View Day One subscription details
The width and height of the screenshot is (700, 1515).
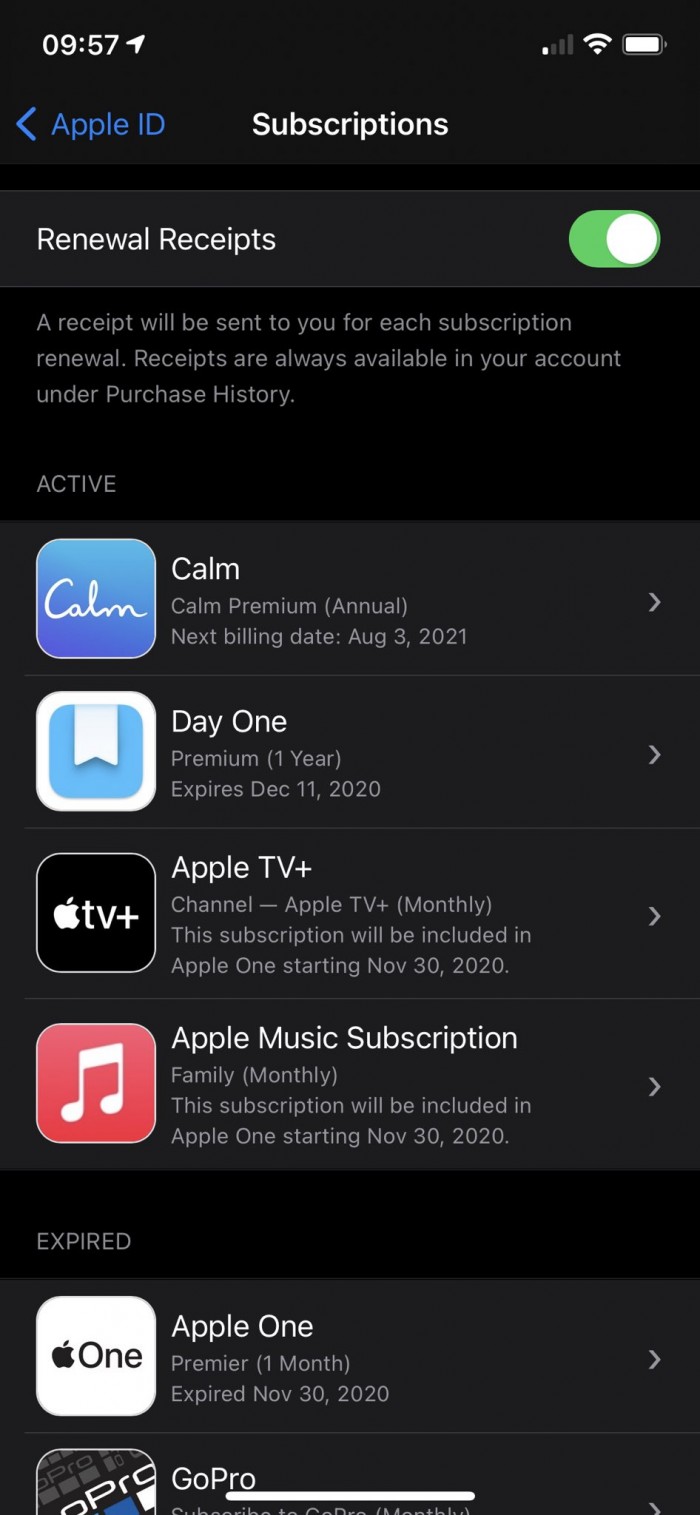pos(350,753)
